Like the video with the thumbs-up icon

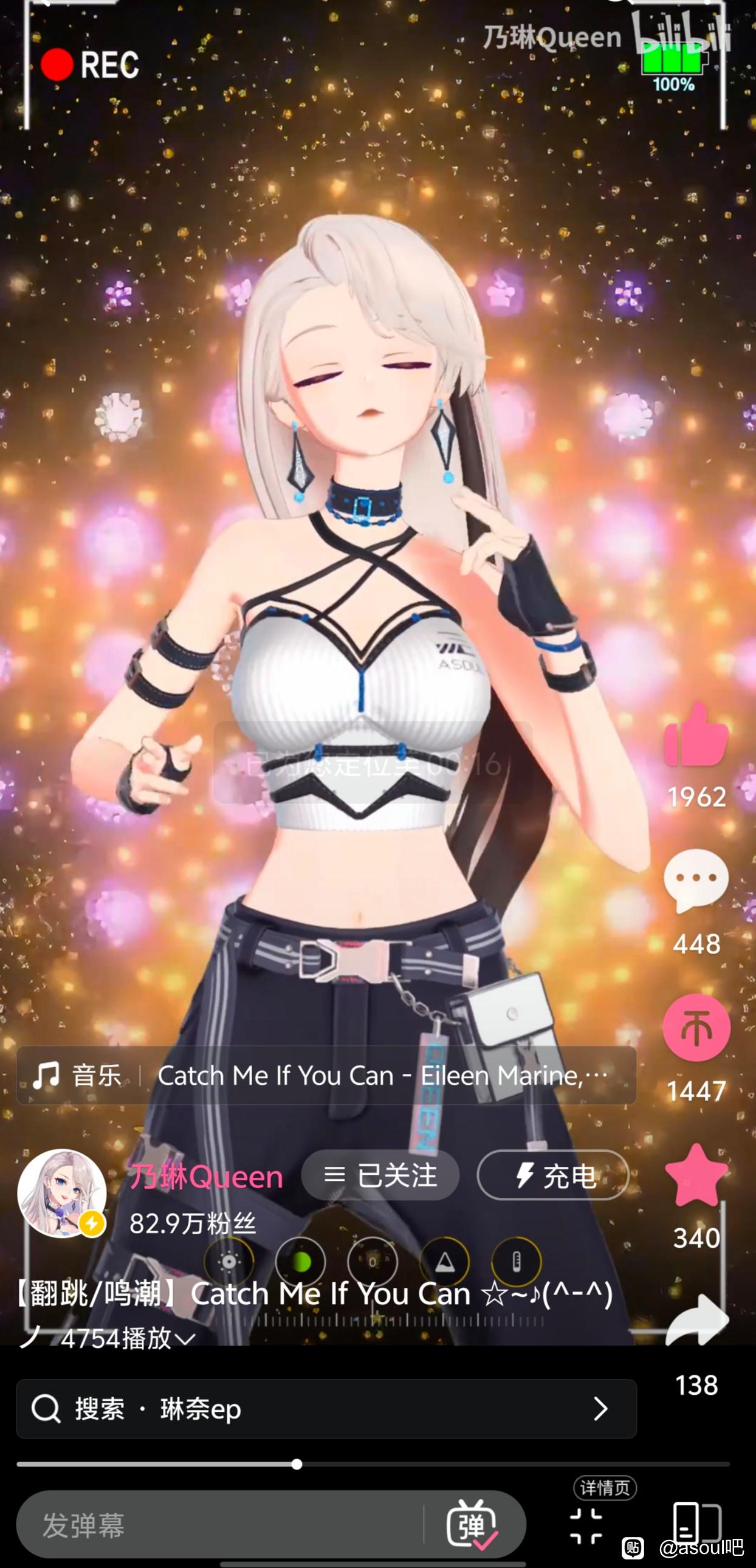(696, 735)
